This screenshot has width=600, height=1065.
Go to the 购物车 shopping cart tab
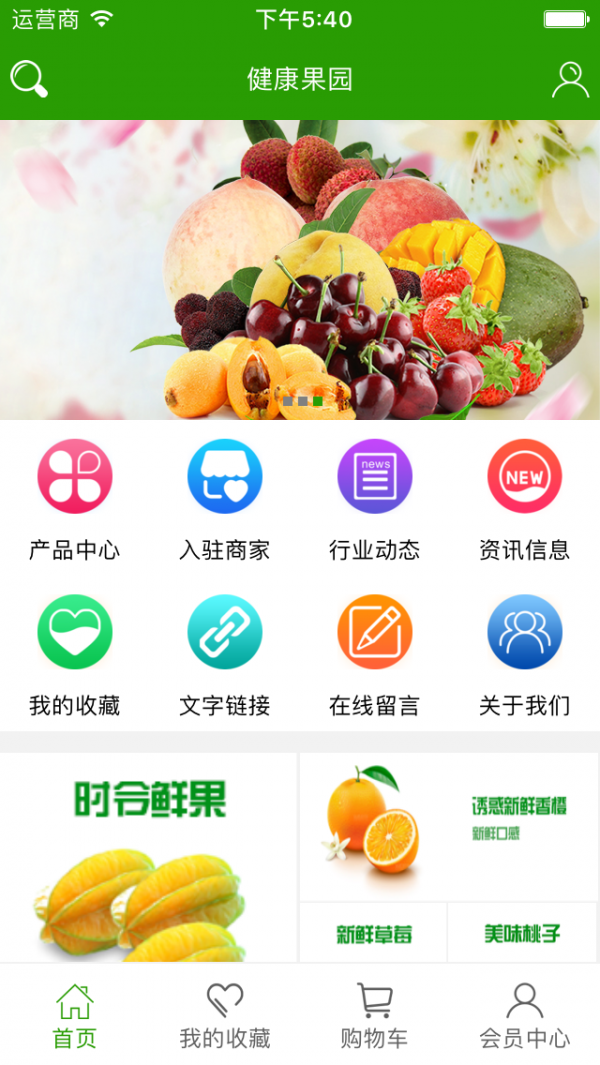375,1015
